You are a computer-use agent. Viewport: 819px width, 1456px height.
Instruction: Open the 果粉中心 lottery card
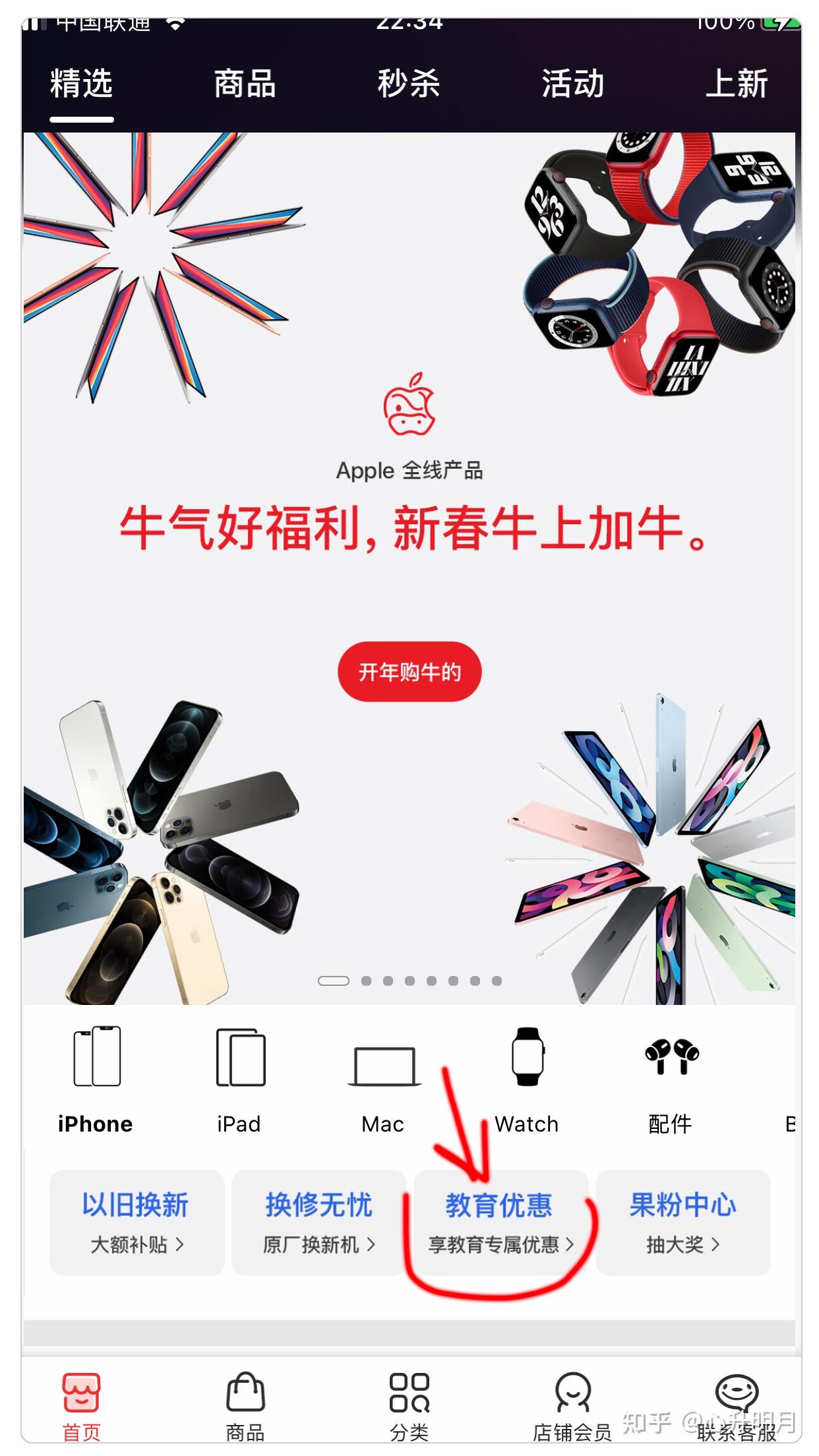click(682, 1222)
